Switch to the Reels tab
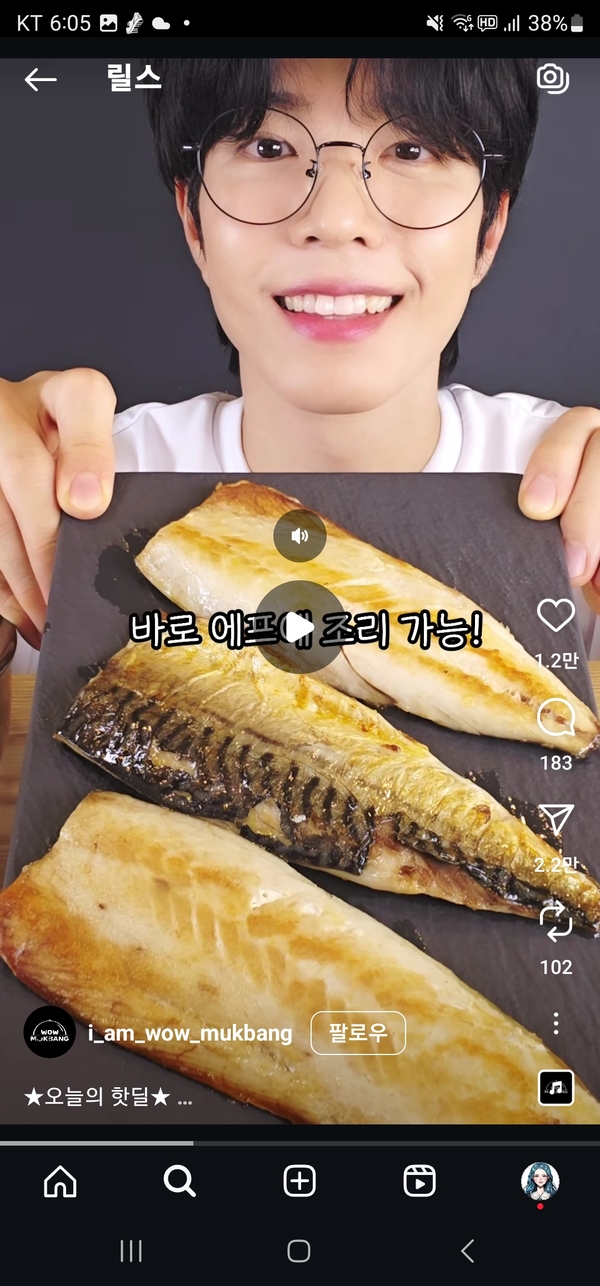The height and width of the screenshot is (1286, 600). 420,1181
